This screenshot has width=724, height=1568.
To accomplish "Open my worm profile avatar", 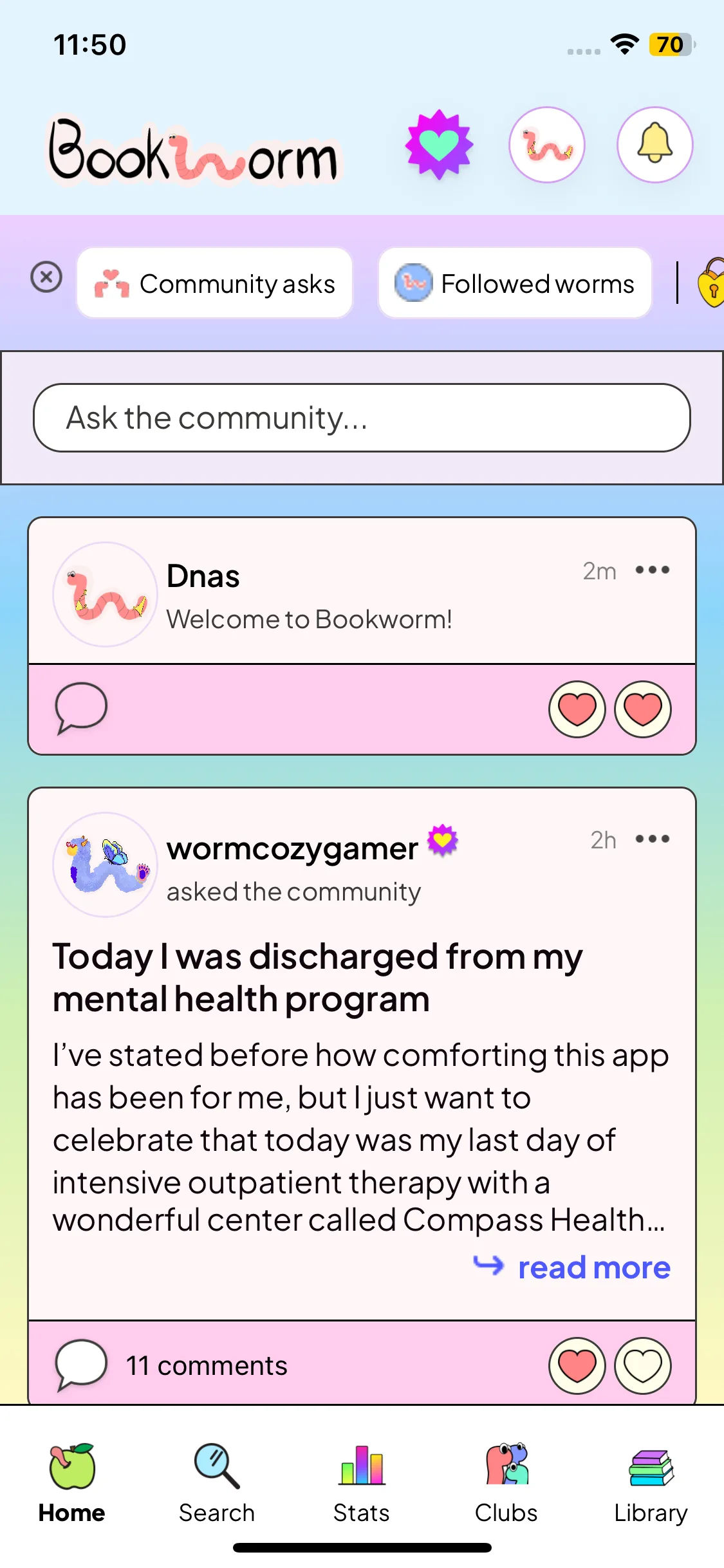I will [x=547, y=145].
